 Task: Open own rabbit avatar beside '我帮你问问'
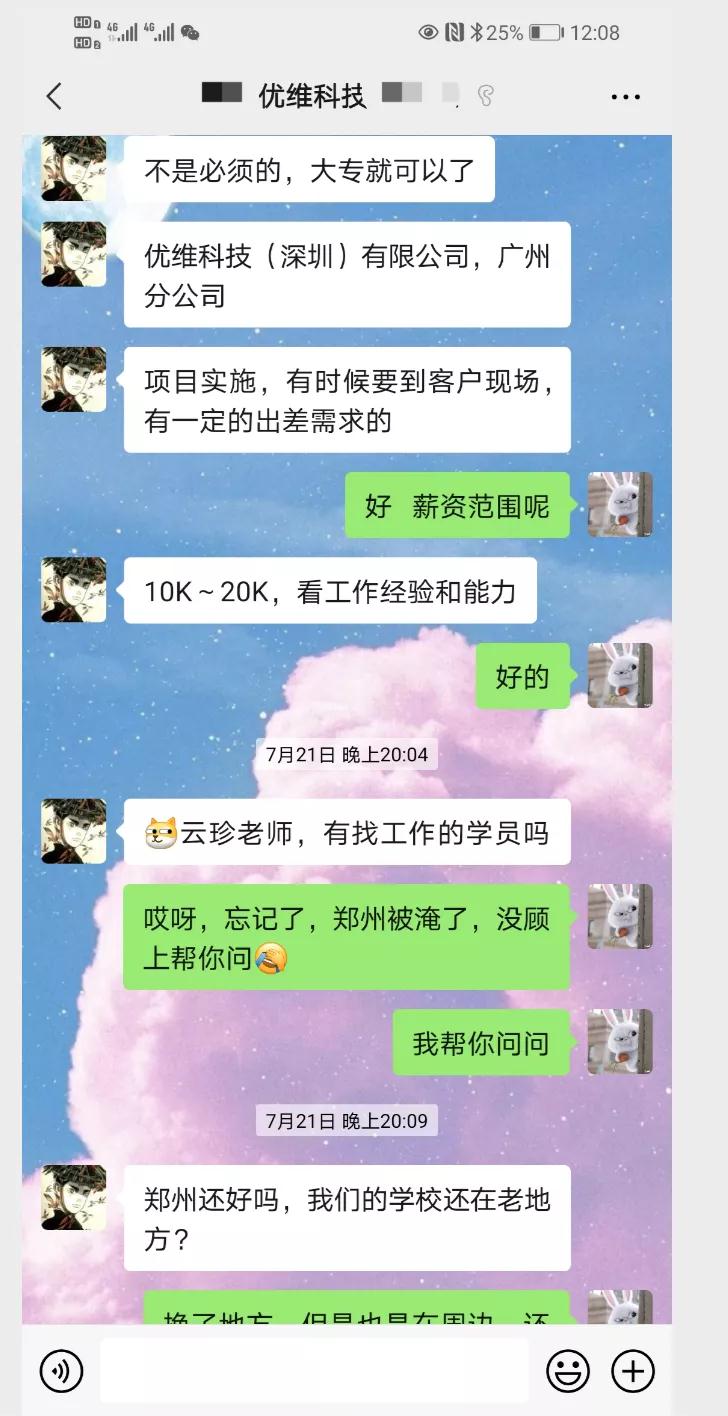point(620,1042)
